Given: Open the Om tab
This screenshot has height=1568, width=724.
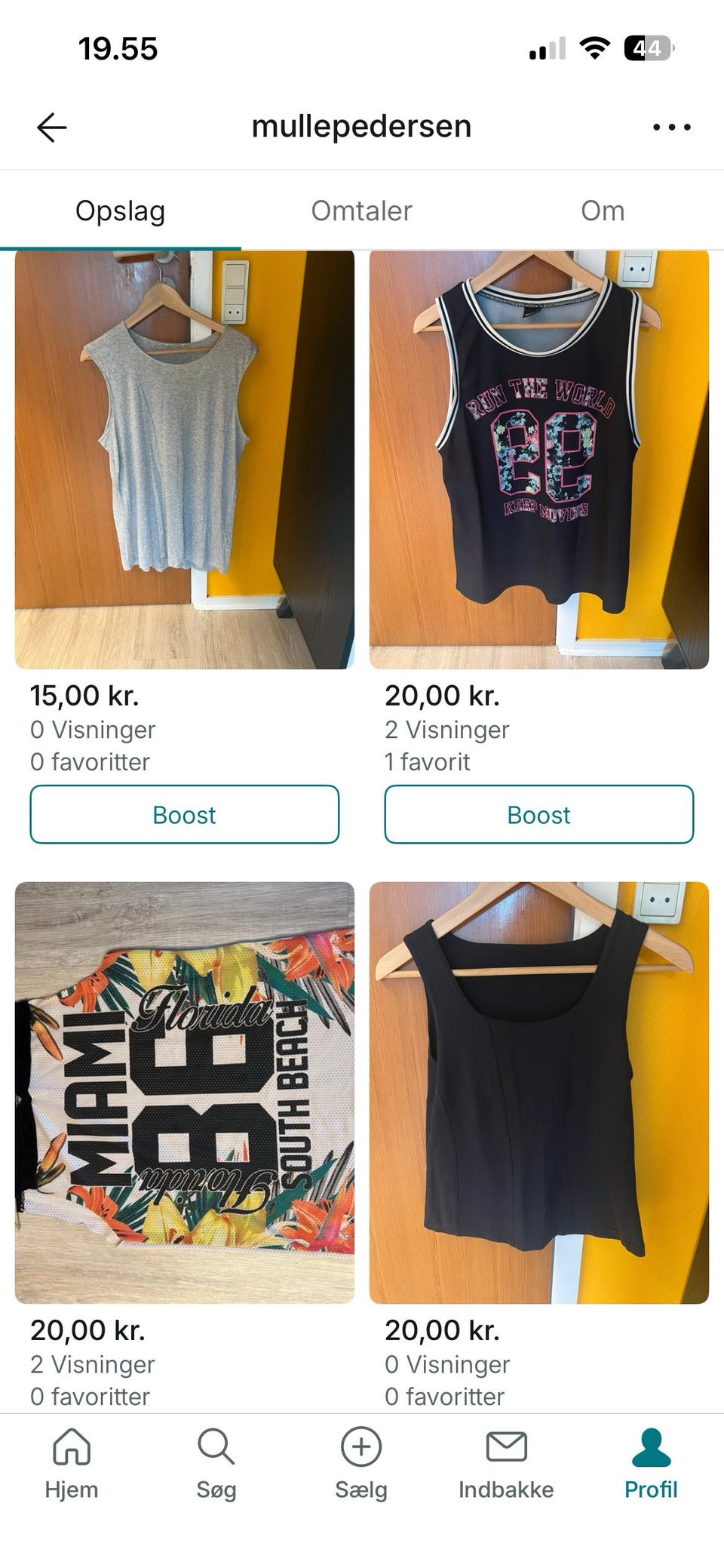Looking at the screenshot, I should point(603,211).
